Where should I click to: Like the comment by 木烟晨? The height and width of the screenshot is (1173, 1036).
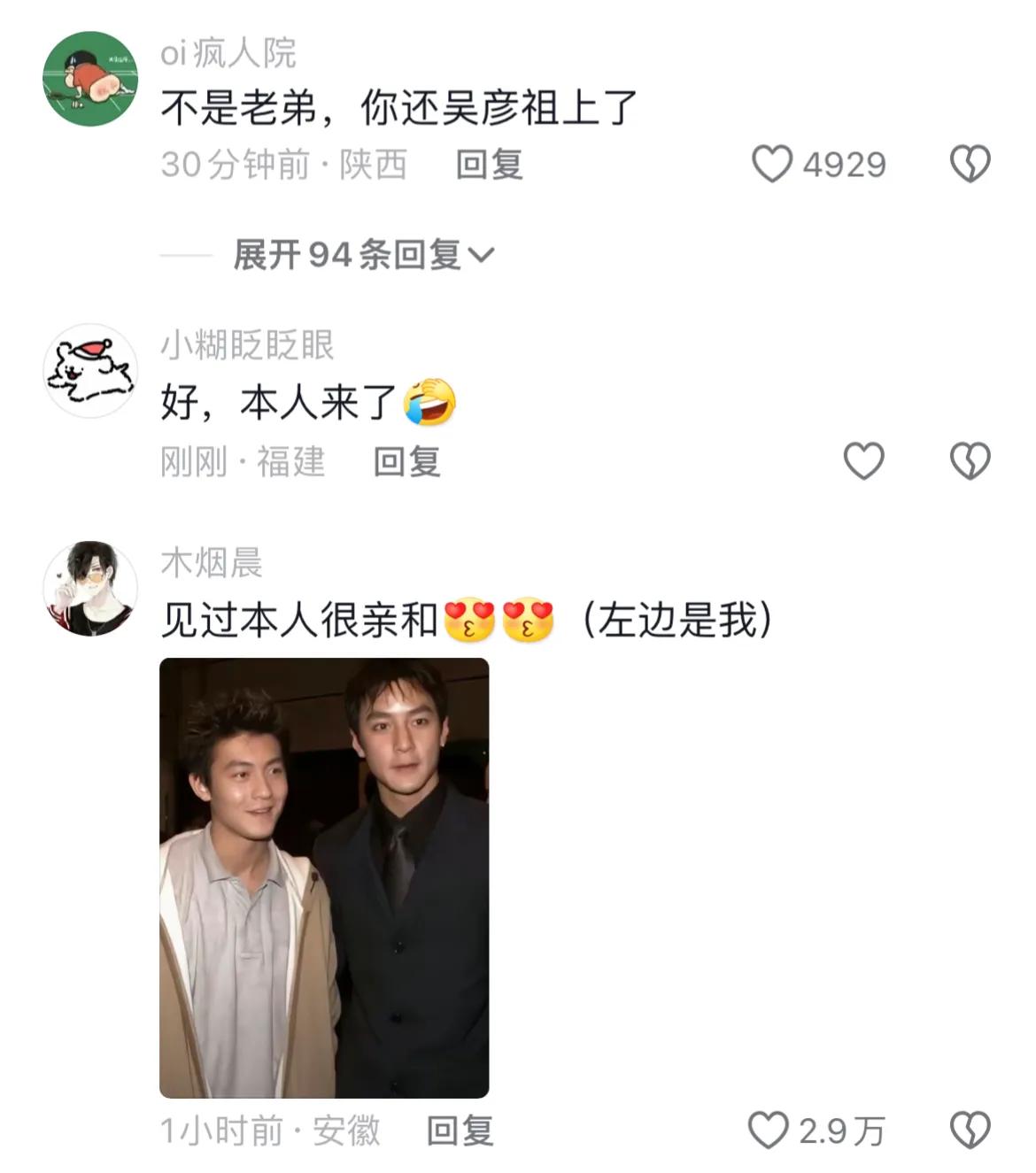pos(769,1131)
